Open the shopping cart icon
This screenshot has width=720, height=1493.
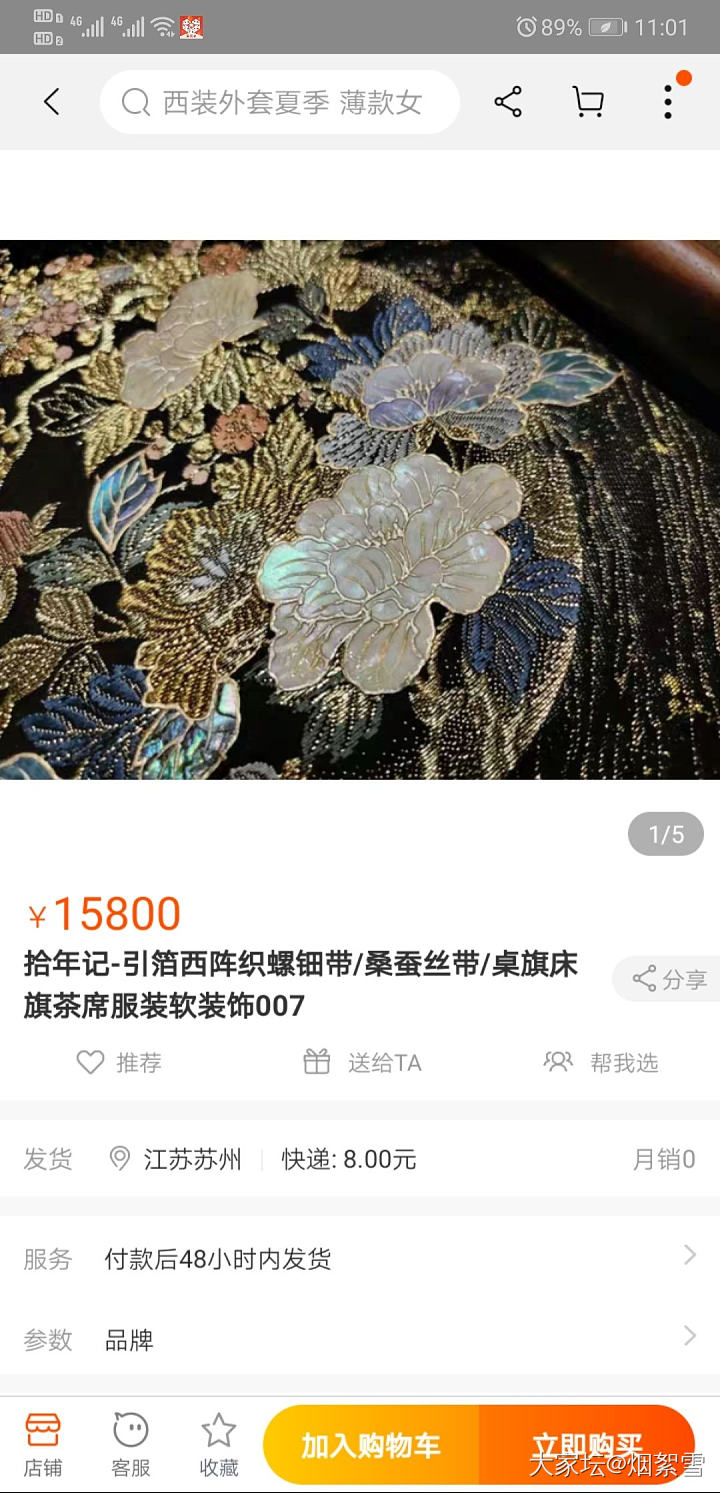(x=588, y=102)
